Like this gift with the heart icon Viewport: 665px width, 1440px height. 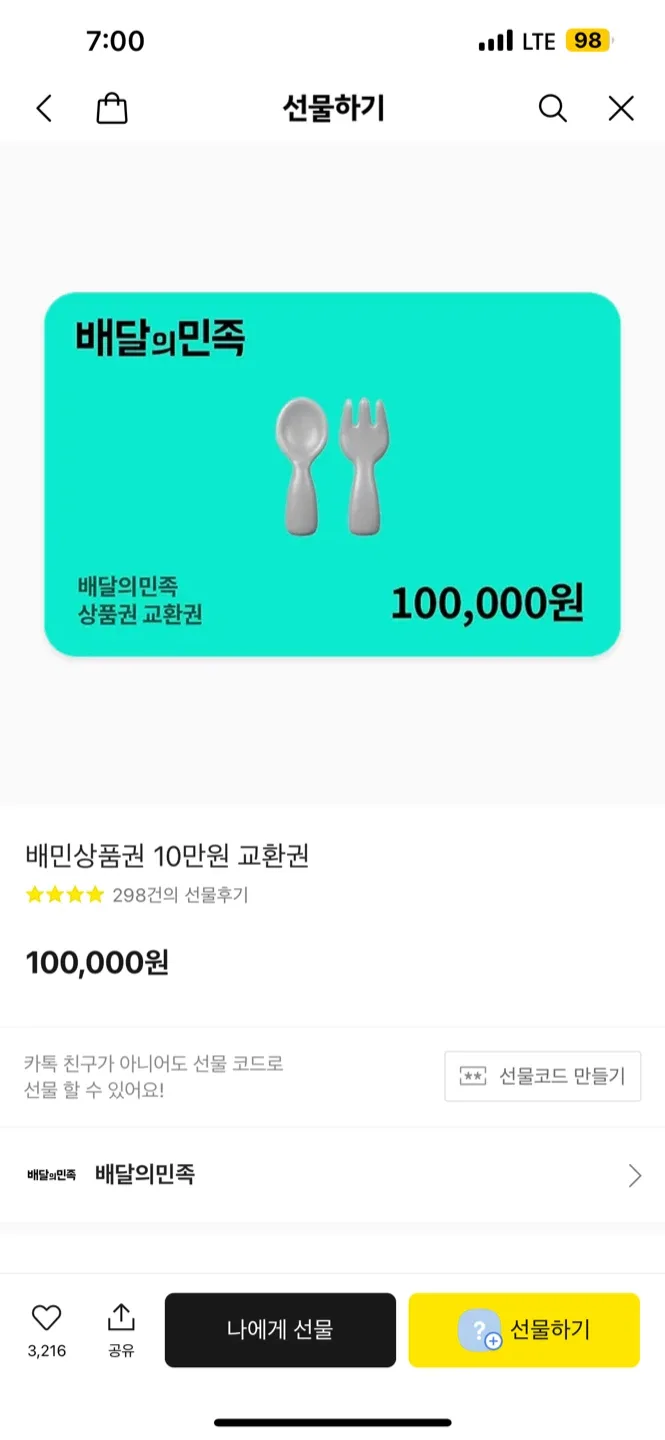47,1319
